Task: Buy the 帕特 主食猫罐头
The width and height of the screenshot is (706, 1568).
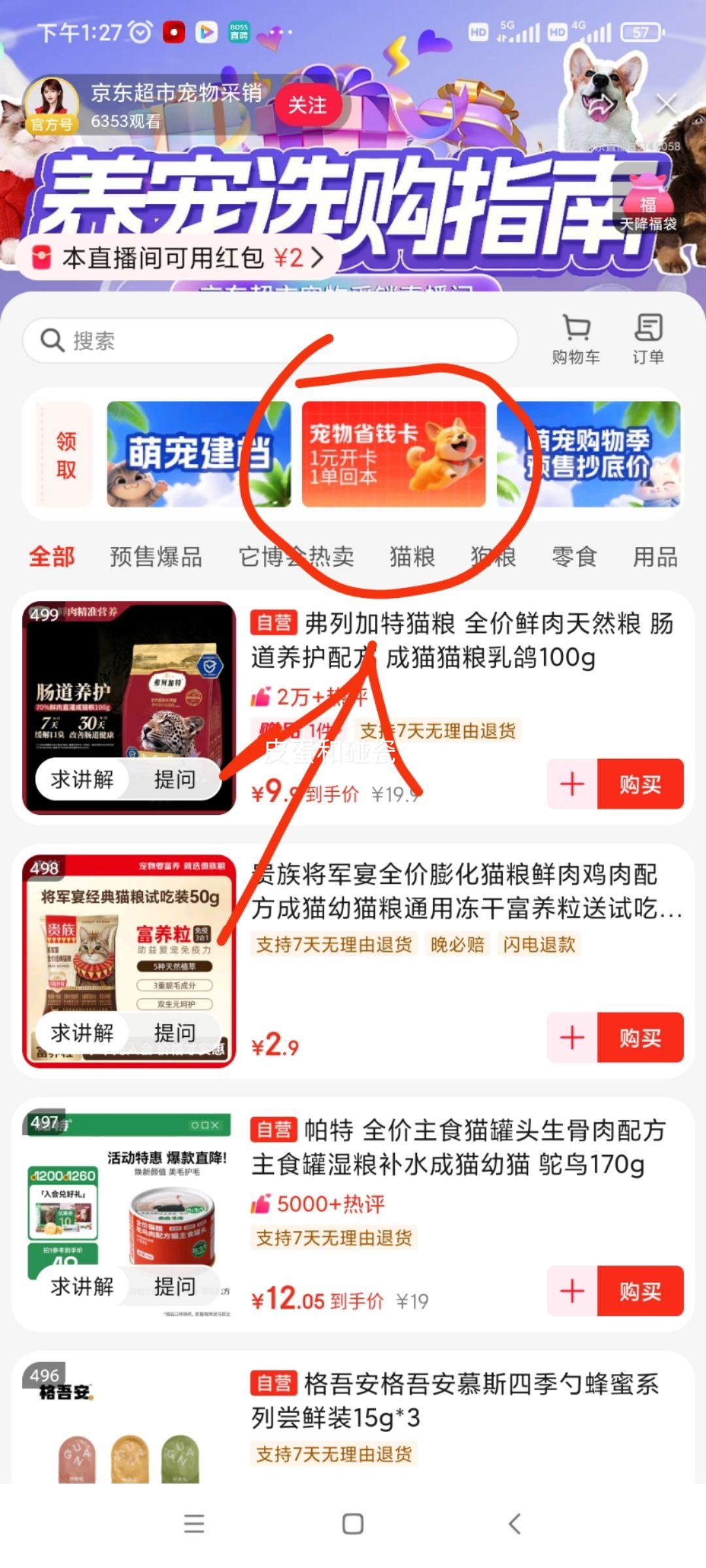Action: (640, 1291)
